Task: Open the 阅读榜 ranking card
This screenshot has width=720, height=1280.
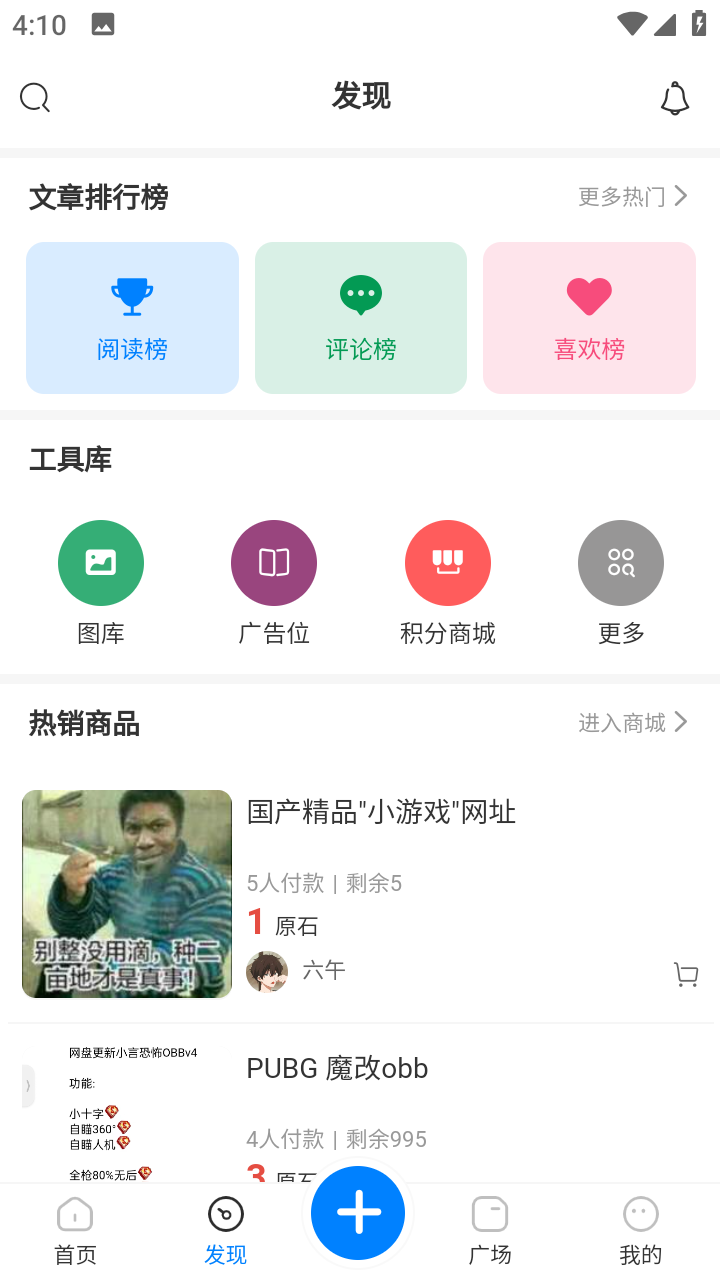Action: 132,318
